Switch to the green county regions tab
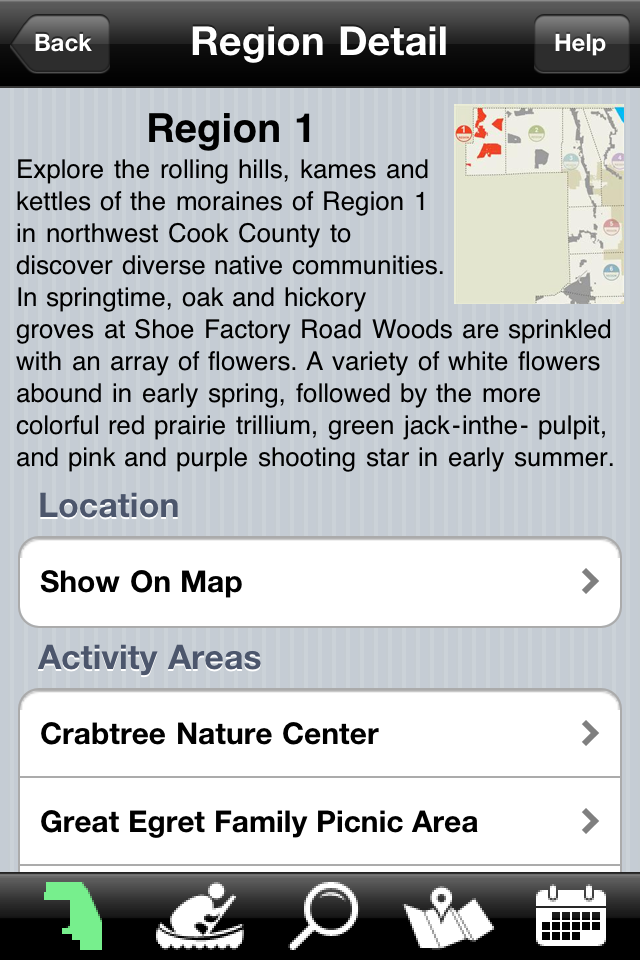This screenshot has height=960, width=640. click(x=72, y=916)
